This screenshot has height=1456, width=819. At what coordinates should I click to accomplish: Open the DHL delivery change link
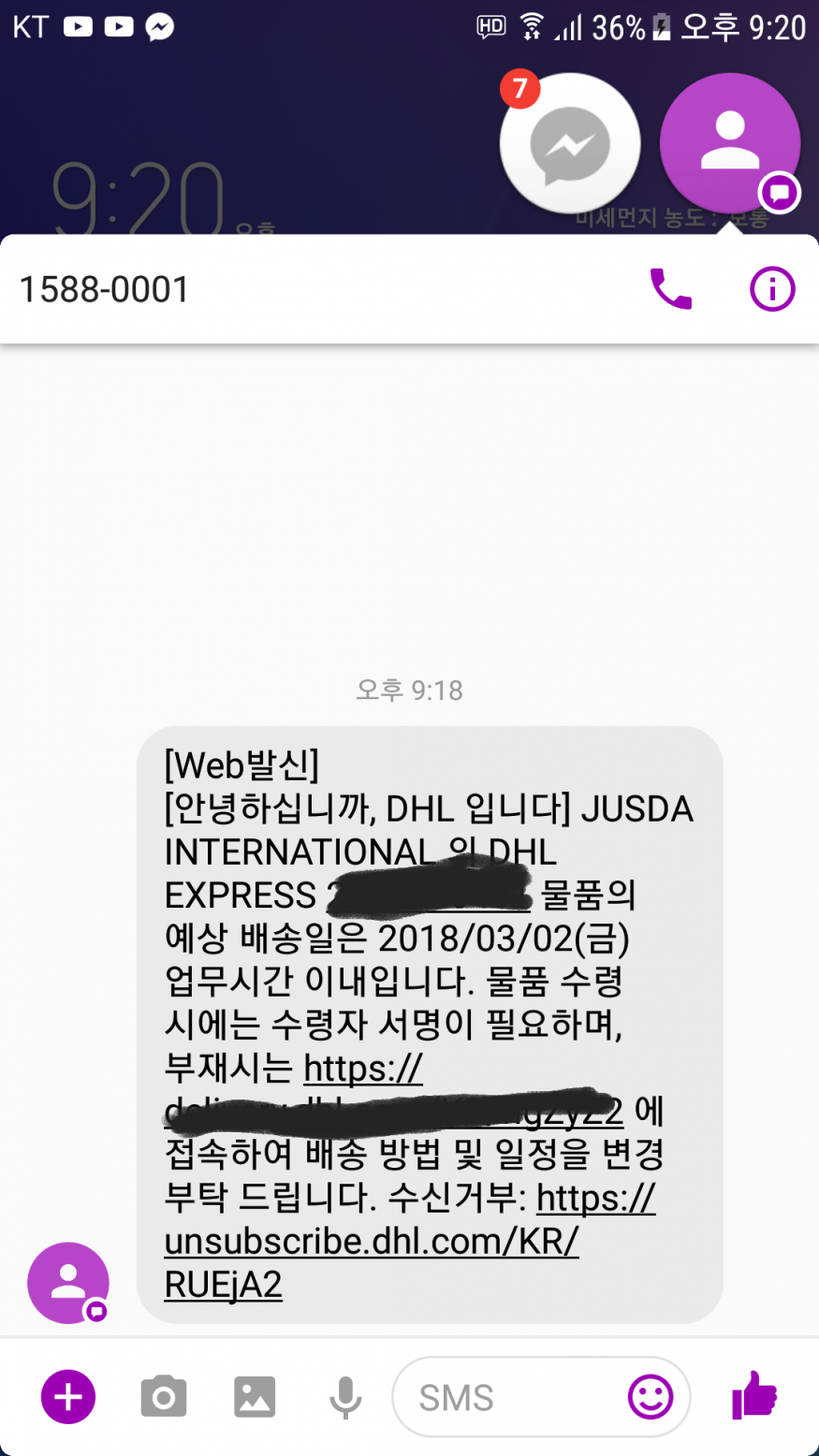393,1090
